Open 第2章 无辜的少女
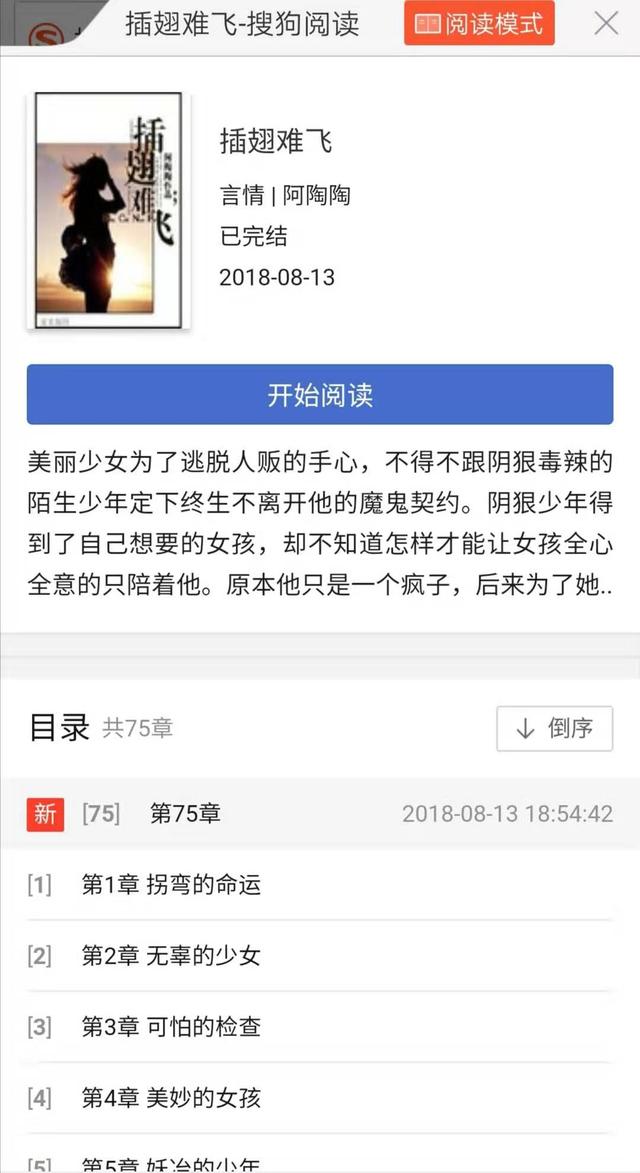640x1173 pixels. (171, 955)
